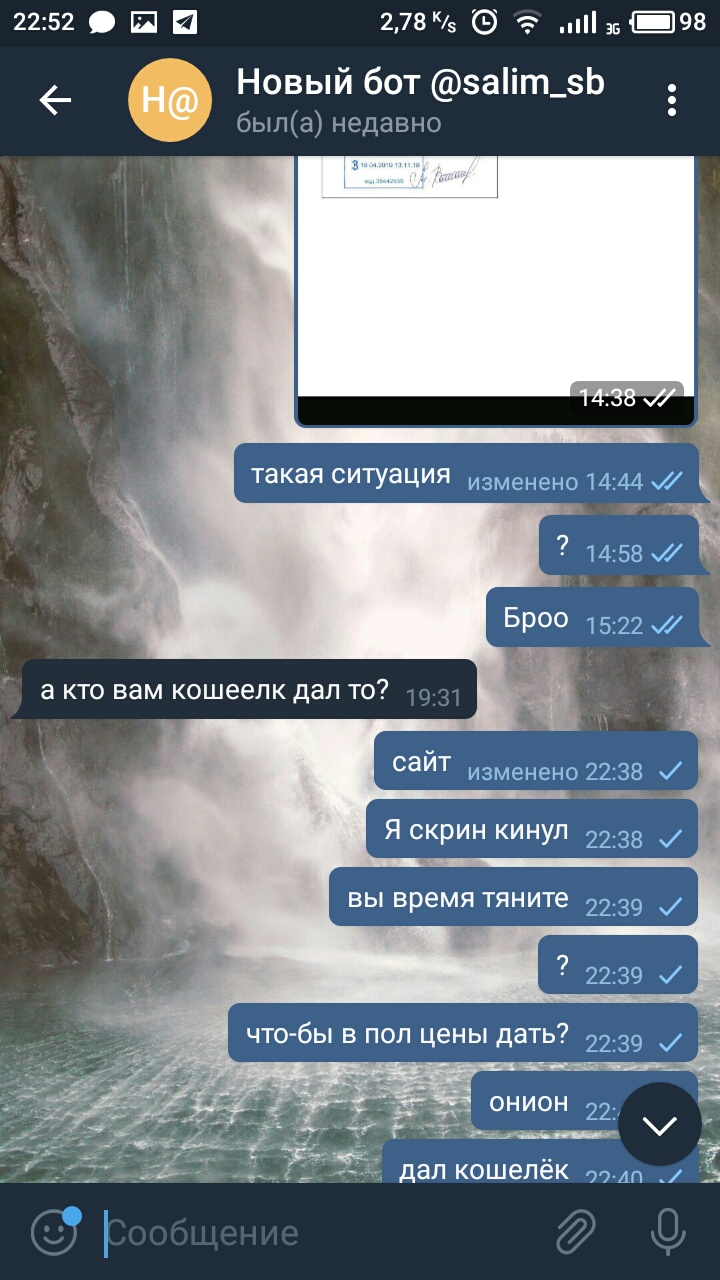Screen dimensions: 720x1280
Task: Focus the Сообщение text field
Action: [x=320, y=1233]
